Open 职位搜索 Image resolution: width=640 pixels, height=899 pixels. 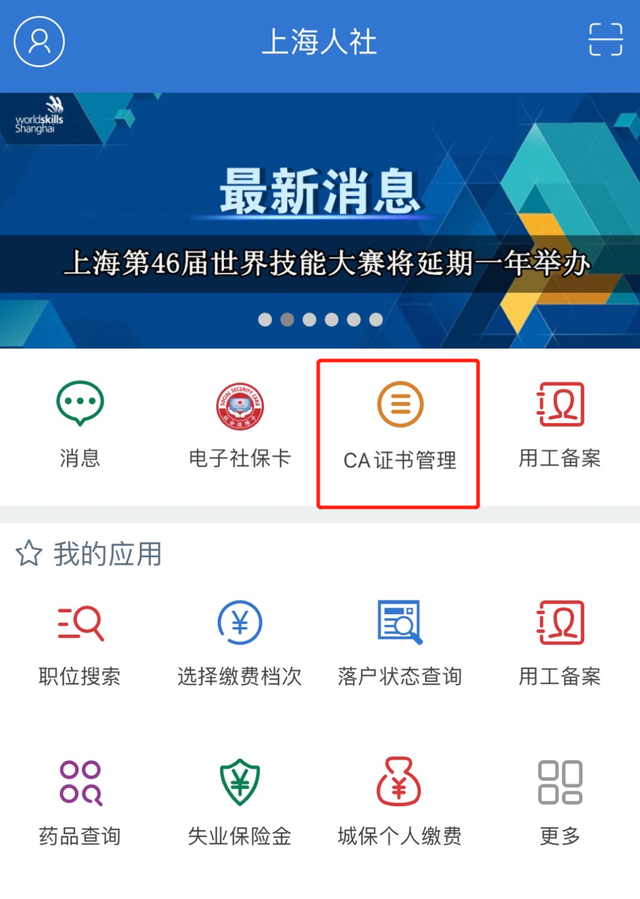[80, 643]
